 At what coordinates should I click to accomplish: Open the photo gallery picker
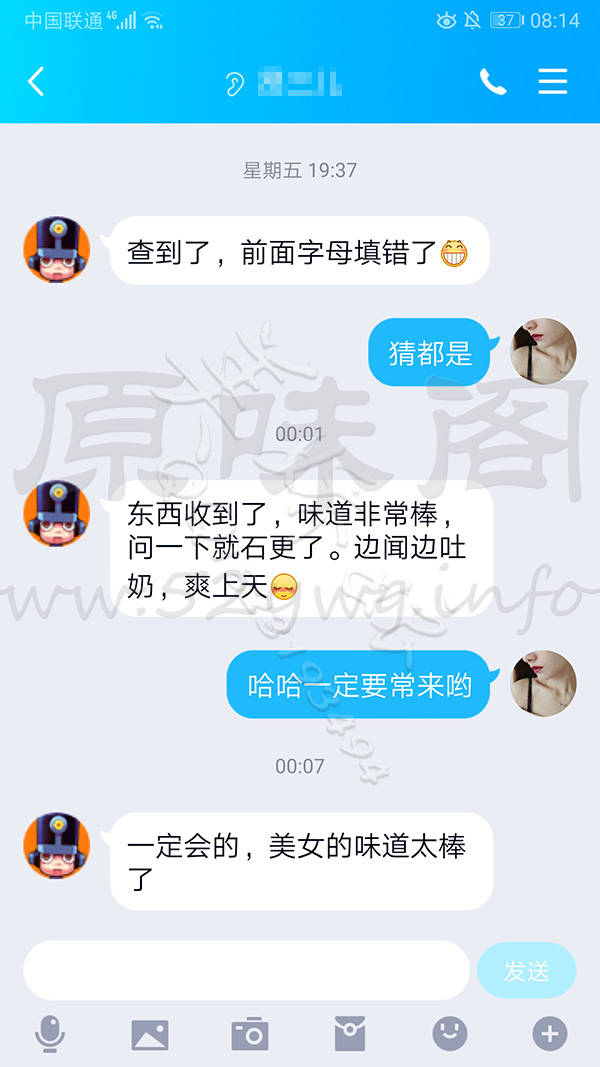coord(150,1034)
